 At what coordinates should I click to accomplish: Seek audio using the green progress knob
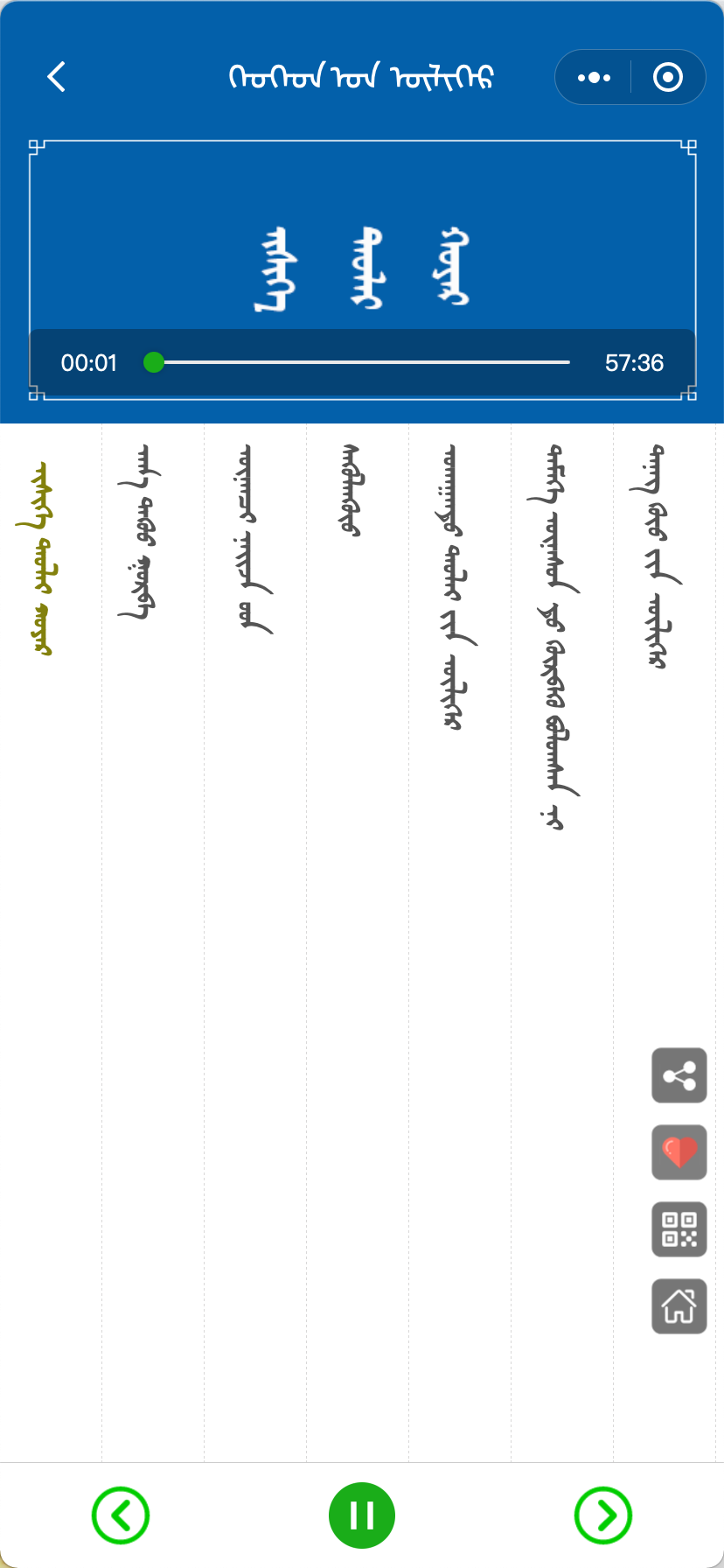coord(154,362)
